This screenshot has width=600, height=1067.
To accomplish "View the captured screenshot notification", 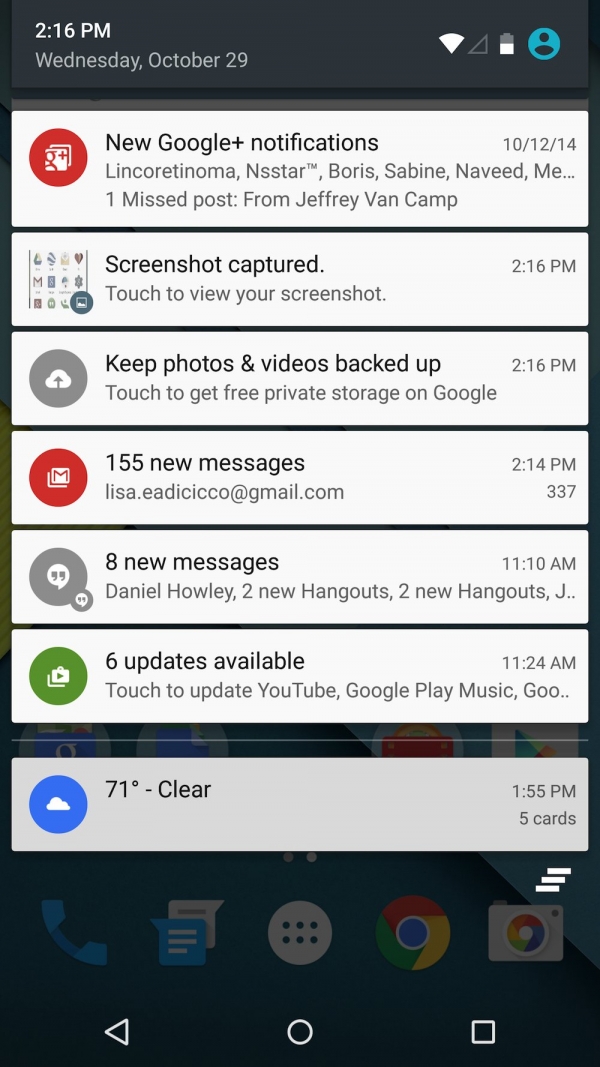I will pos(300,279).
